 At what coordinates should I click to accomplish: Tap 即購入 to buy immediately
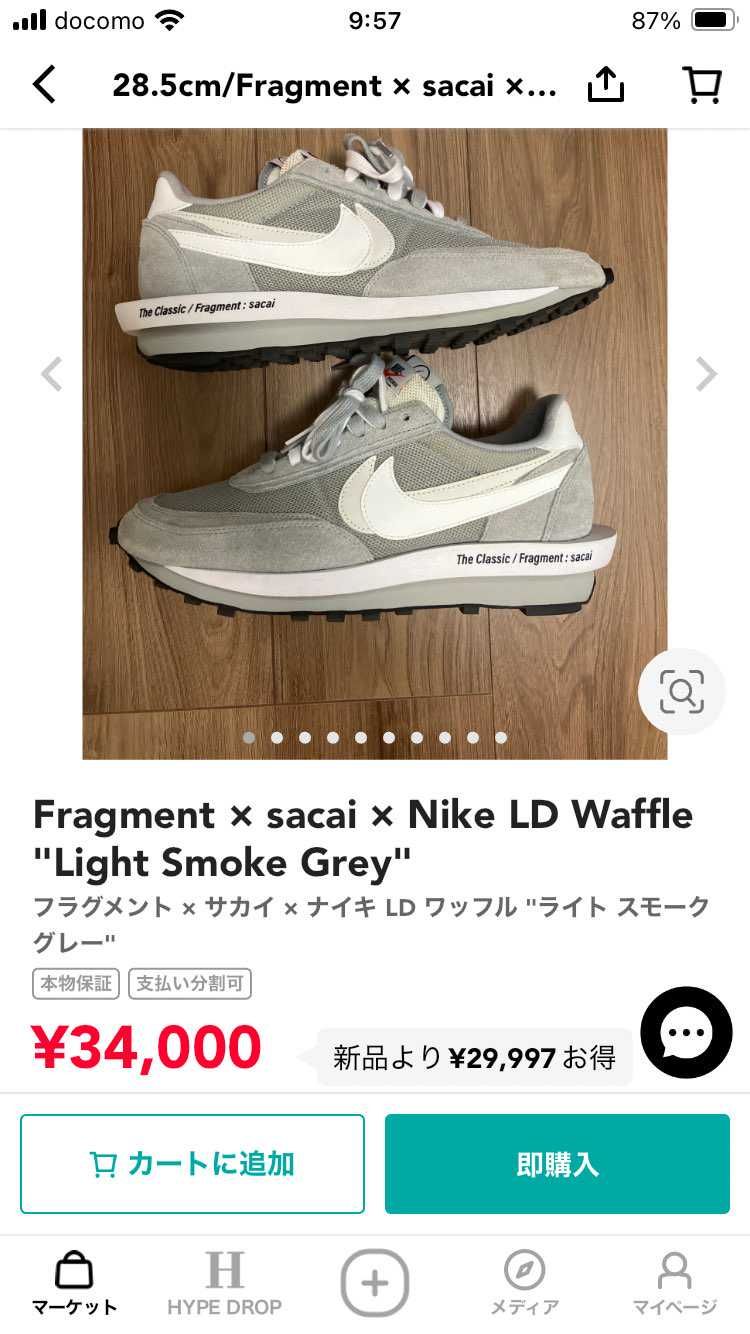pyautogui.click(x=557, y=1164)
